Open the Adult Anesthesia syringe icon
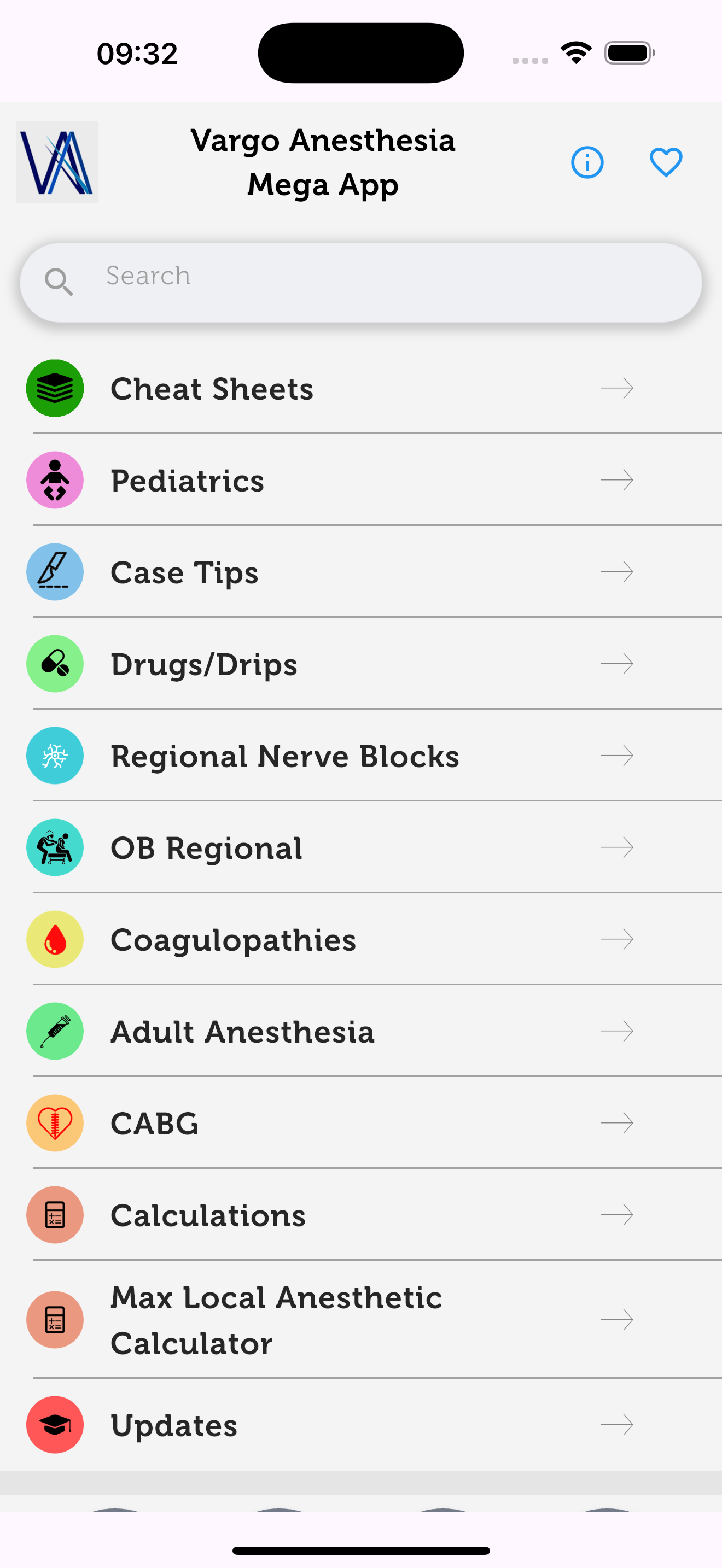This screenshot has height=1568, width=722. pyautogui.click(x=54, y=1031)
